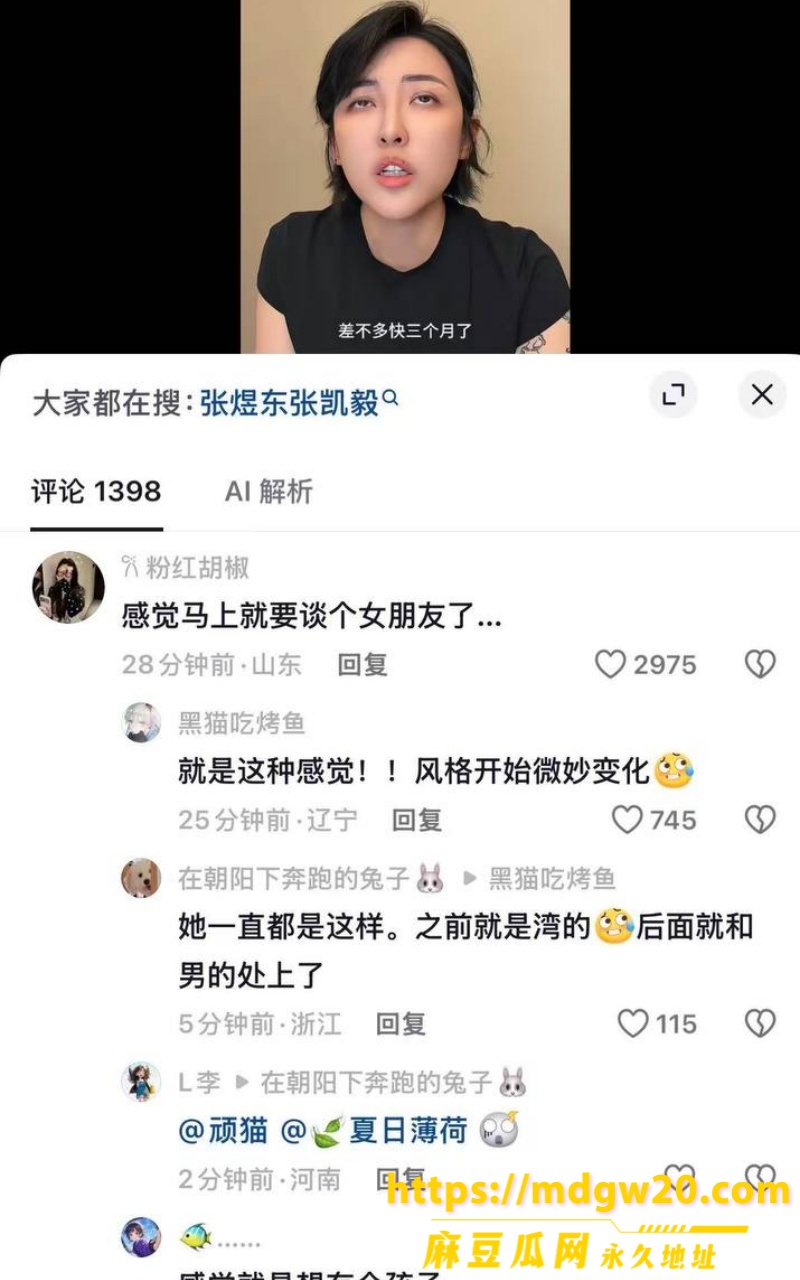Viewport: 800px width, 1280px height.
Task: Open L李's profile avatar
Action: pyautogui.click(x=141, y=1082)
